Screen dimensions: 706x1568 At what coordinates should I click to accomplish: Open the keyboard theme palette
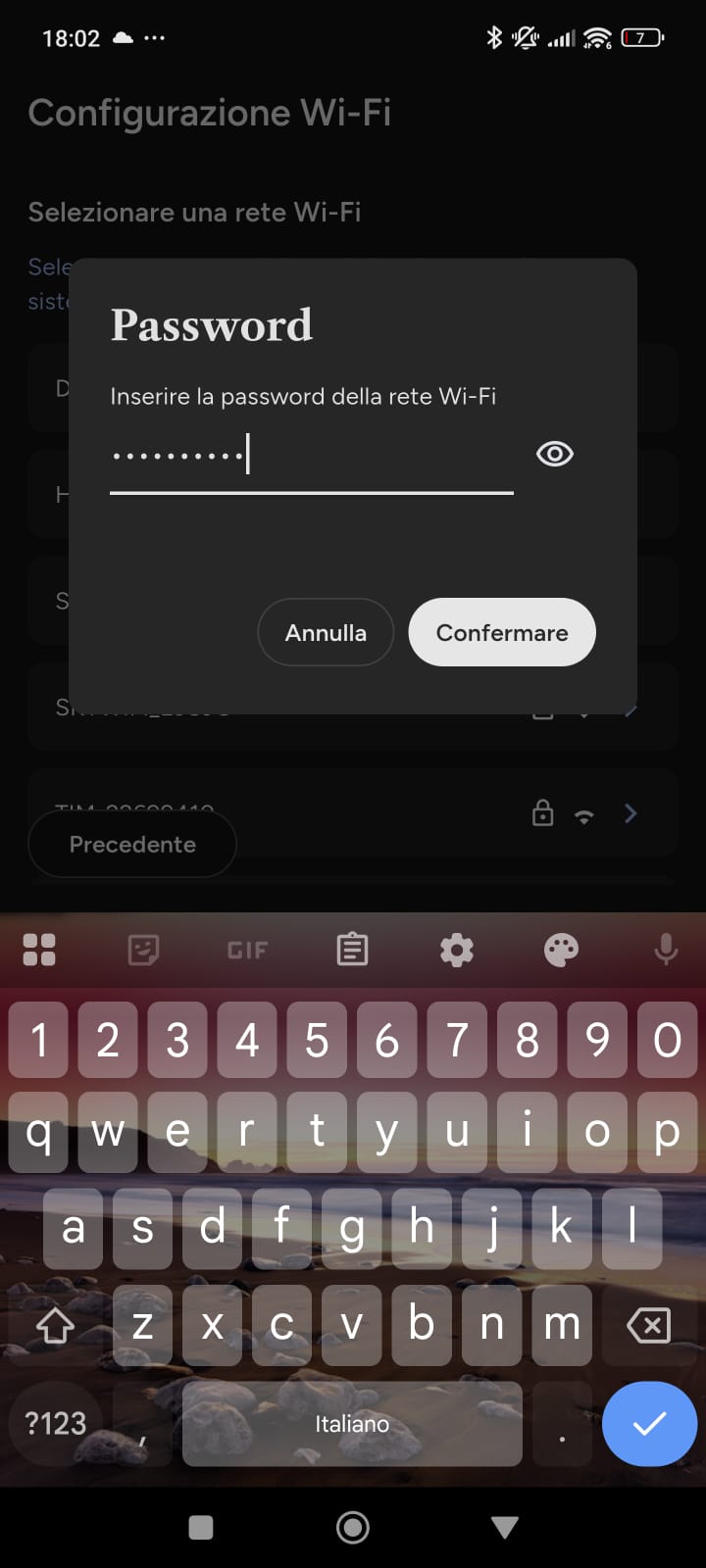click(x=561, y=950)
